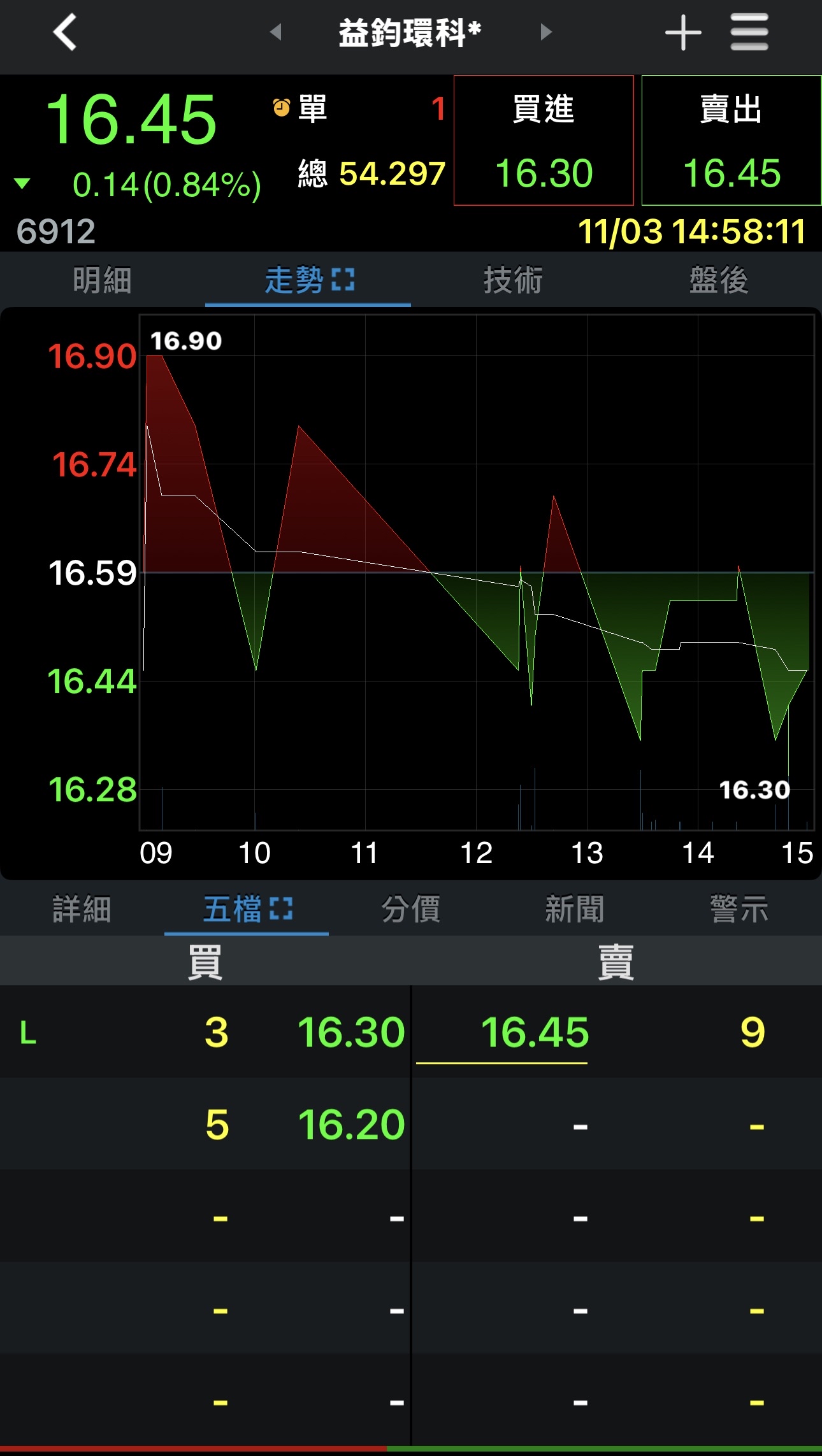Viewport: 822px width, 1456px height.
Task: Show the 新聞 news tab
Action: [574, 909]
